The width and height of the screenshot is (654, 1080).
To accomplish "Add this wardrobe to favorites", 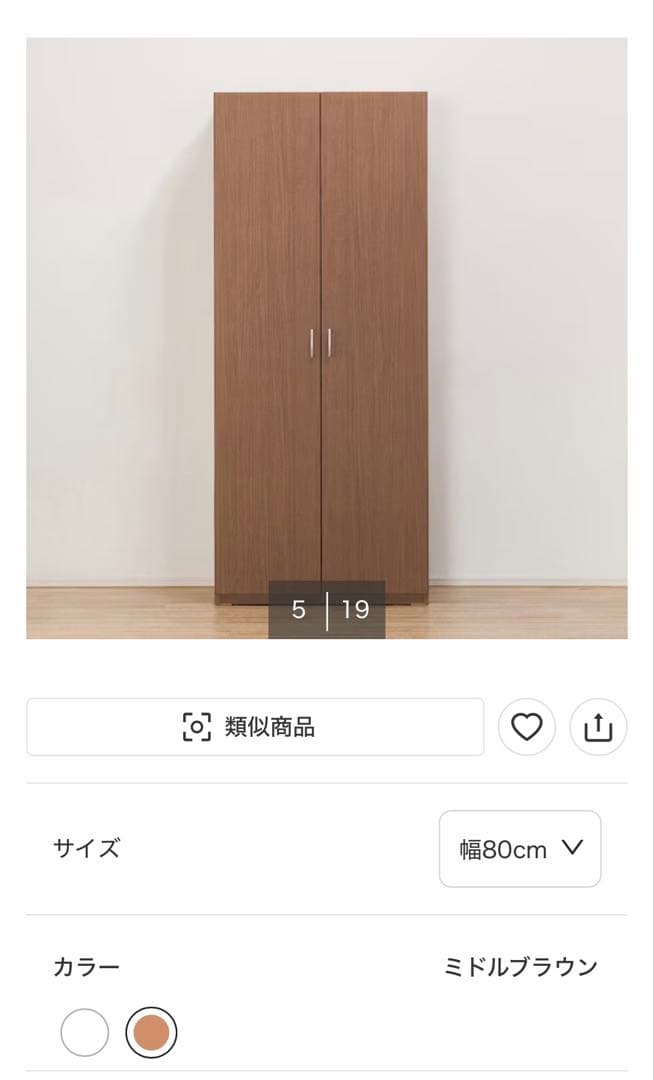I will pyautogui.click(x=526, y=727).
